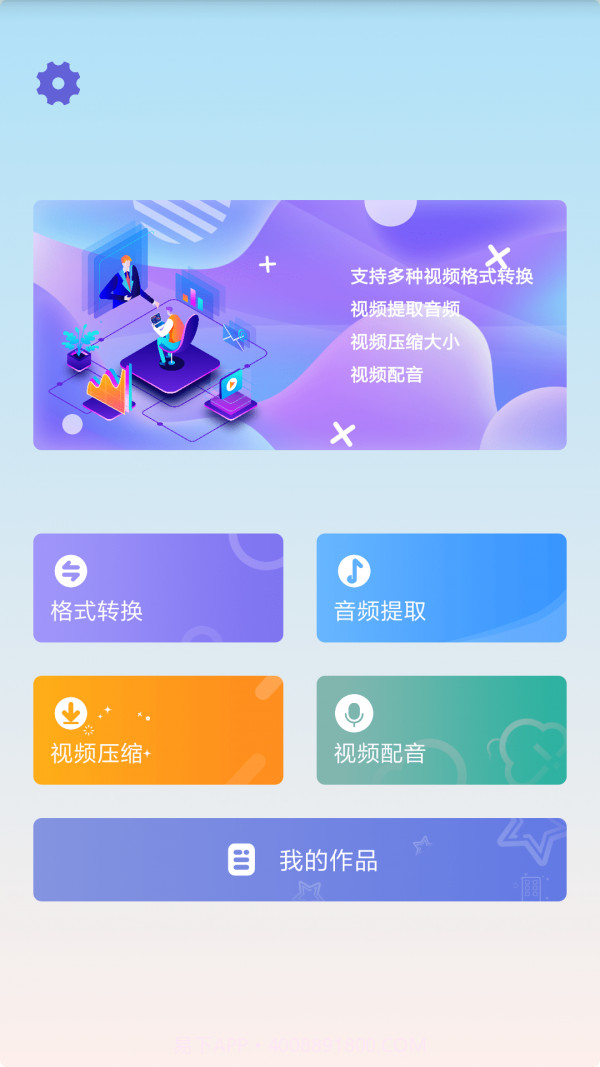Open the settings gear icon

(58, 83)
